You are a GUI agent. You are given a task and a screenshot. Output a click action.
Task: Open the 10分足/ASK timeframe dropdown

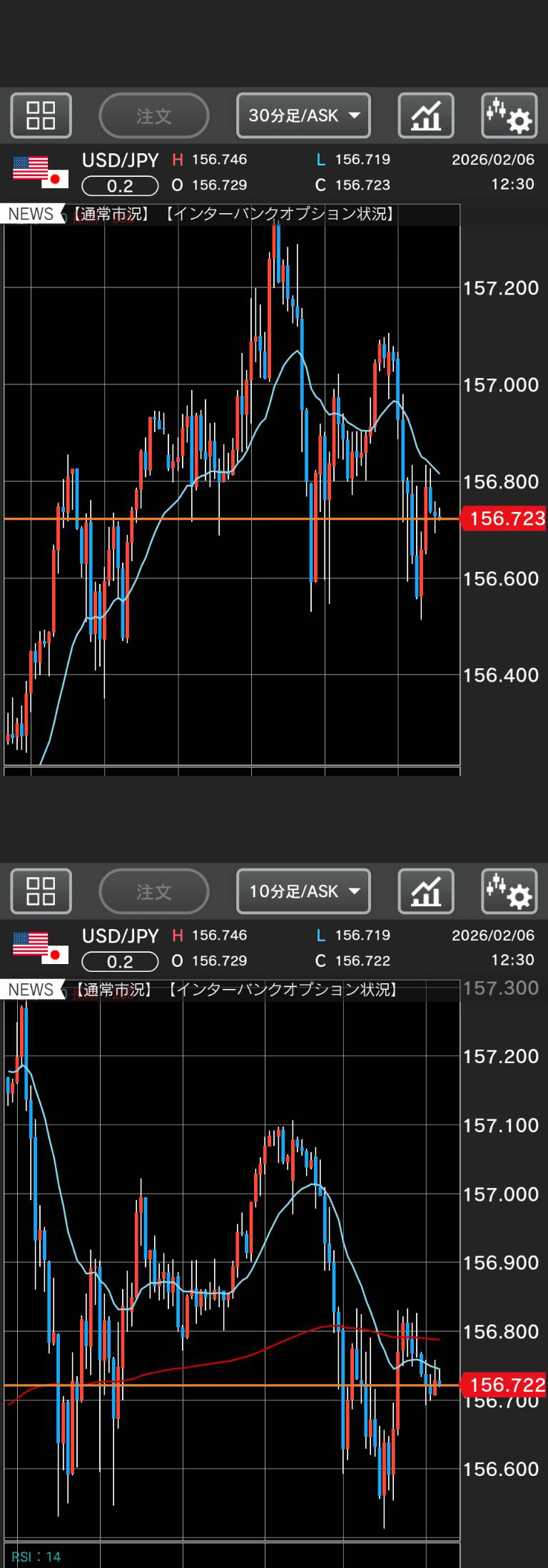pyautogui.click(x=303, y=891)
